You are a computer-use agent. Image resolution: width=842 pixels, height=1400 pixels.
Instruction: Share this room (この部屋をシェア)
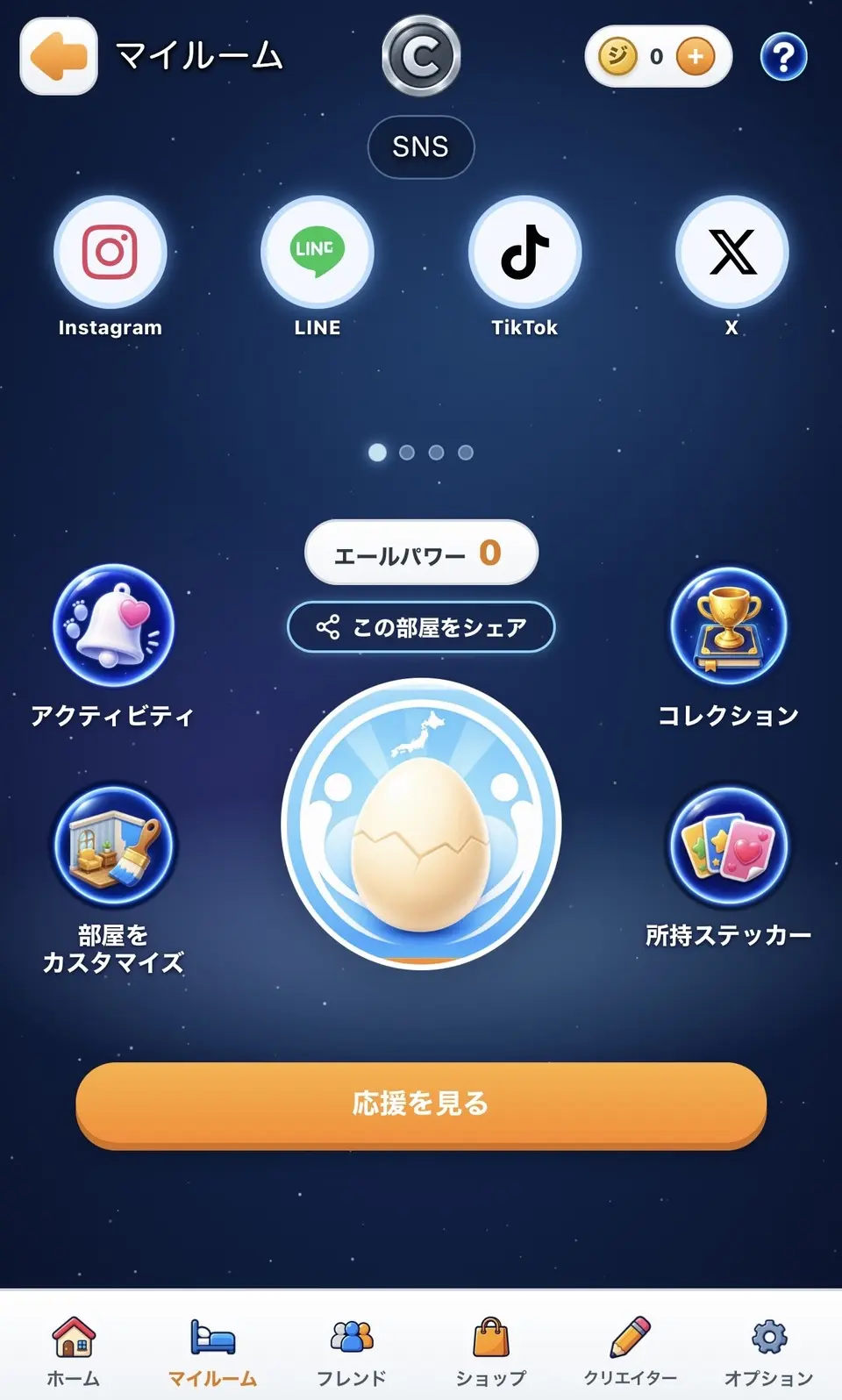421,627
